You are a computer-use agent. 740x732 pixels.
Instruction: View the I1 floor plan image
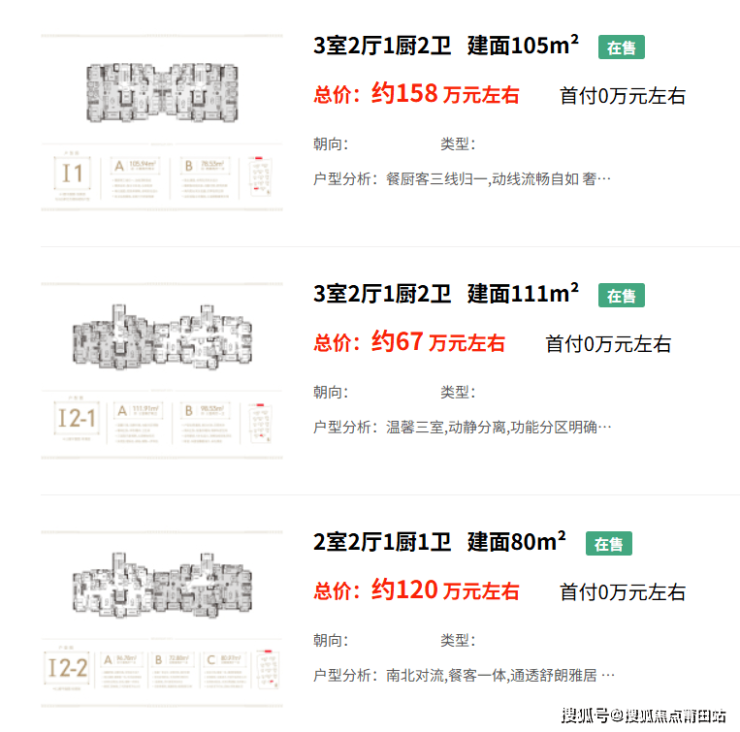click(161, 122)
